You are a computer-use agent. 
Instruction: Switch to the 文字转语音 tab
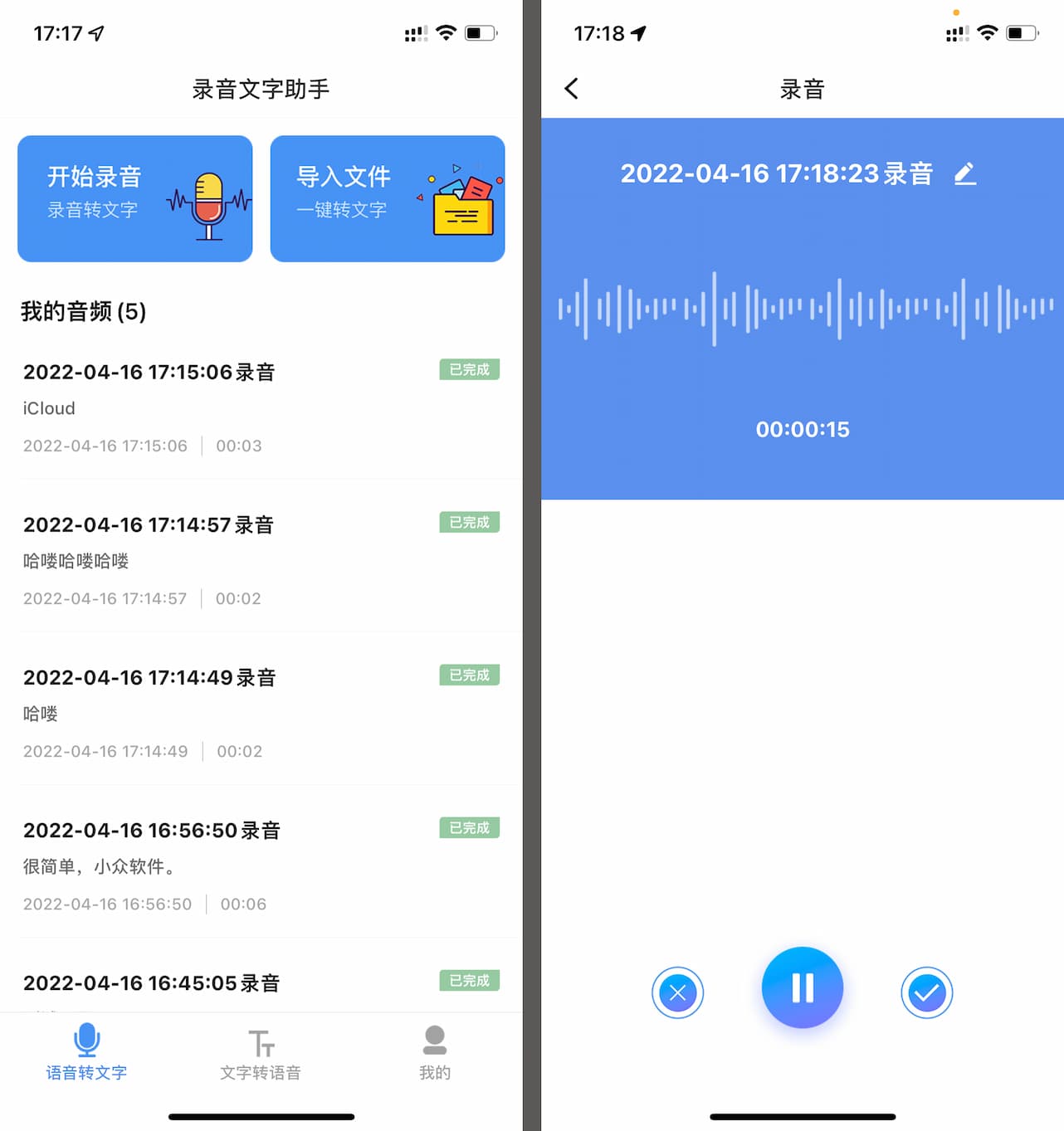point(261,1054)
